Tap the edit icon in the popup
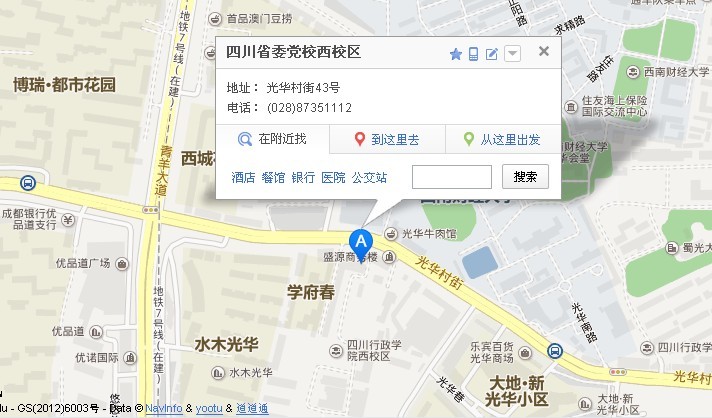This screenshot has height=418, width=712. tap(492, 54)
